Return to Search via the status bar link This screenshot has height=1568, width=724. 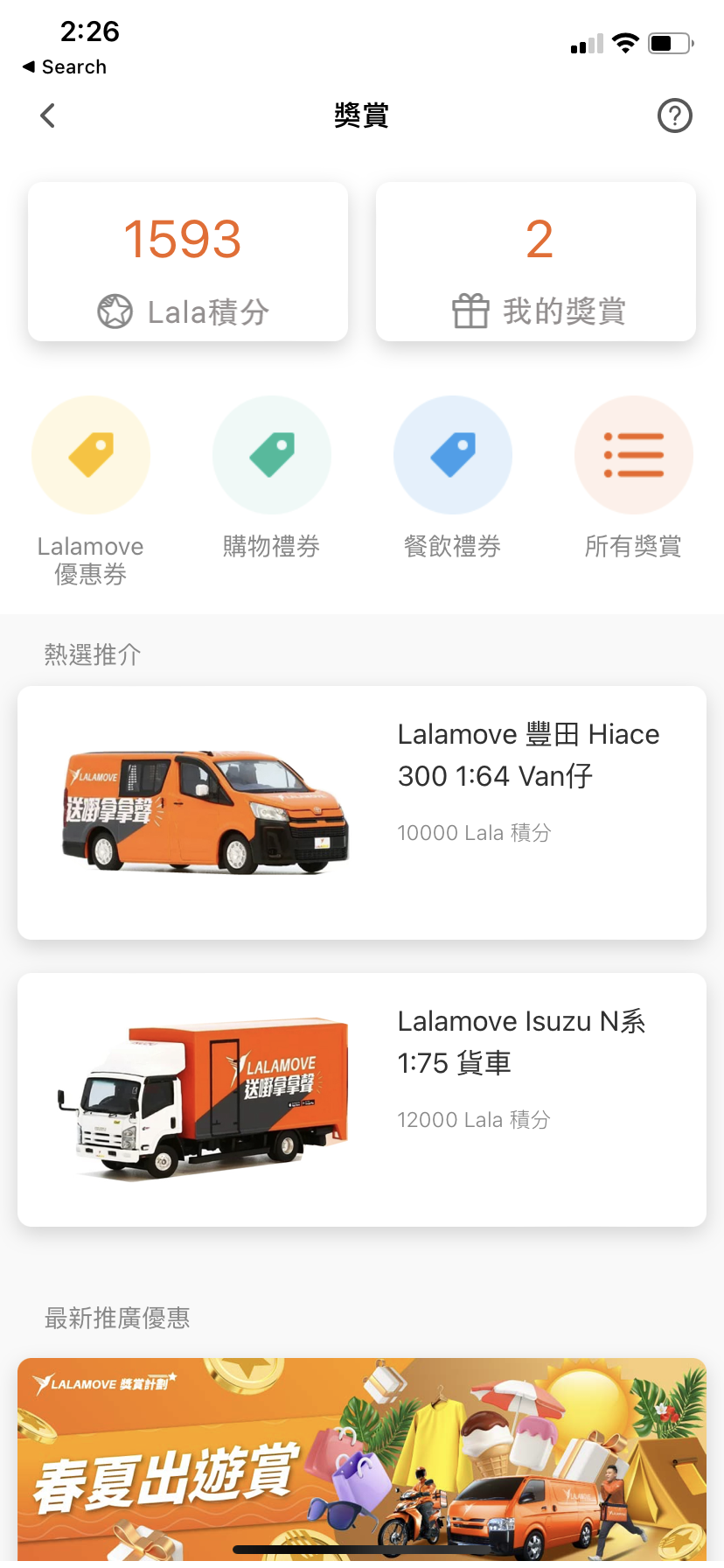pyautogui.click(x=65, y=67)
